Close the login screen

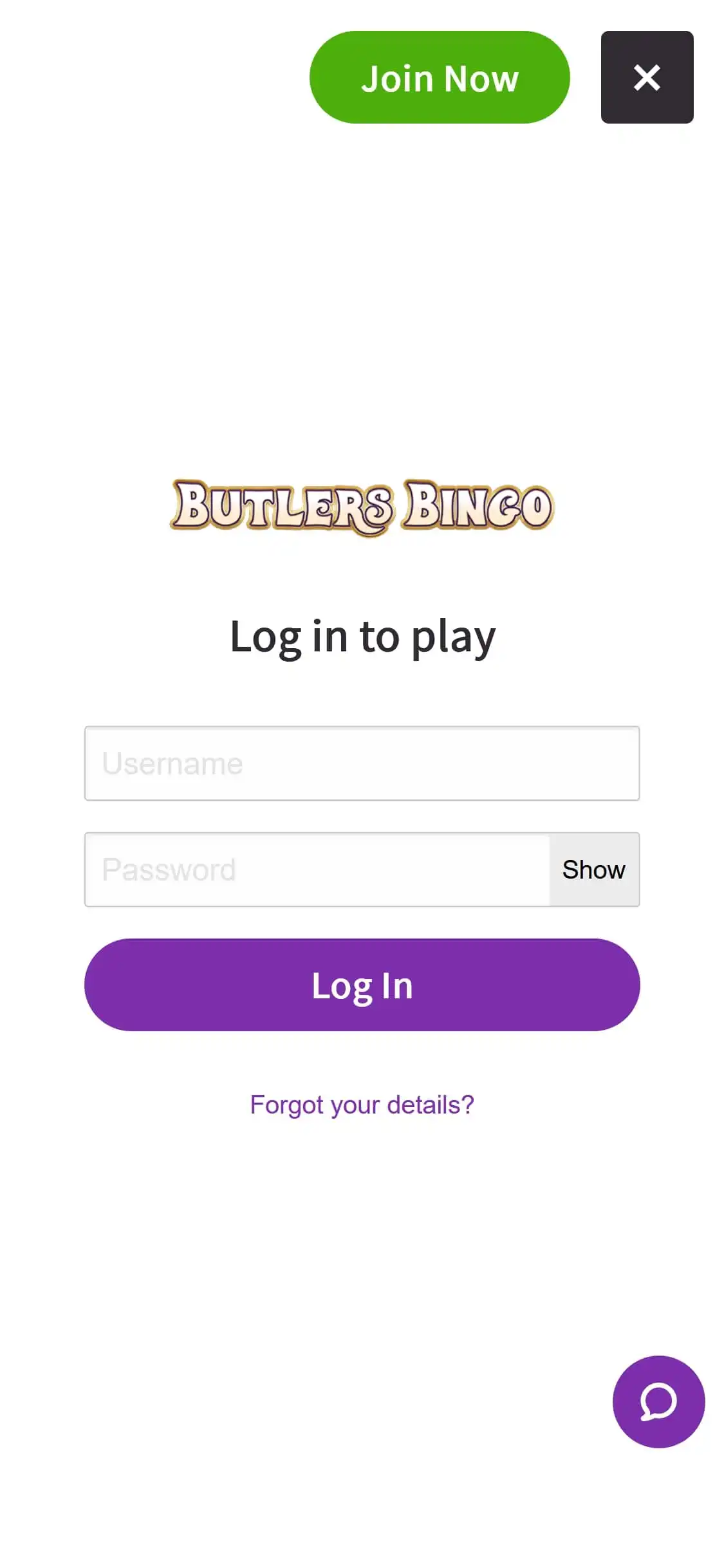click(647, 77)
